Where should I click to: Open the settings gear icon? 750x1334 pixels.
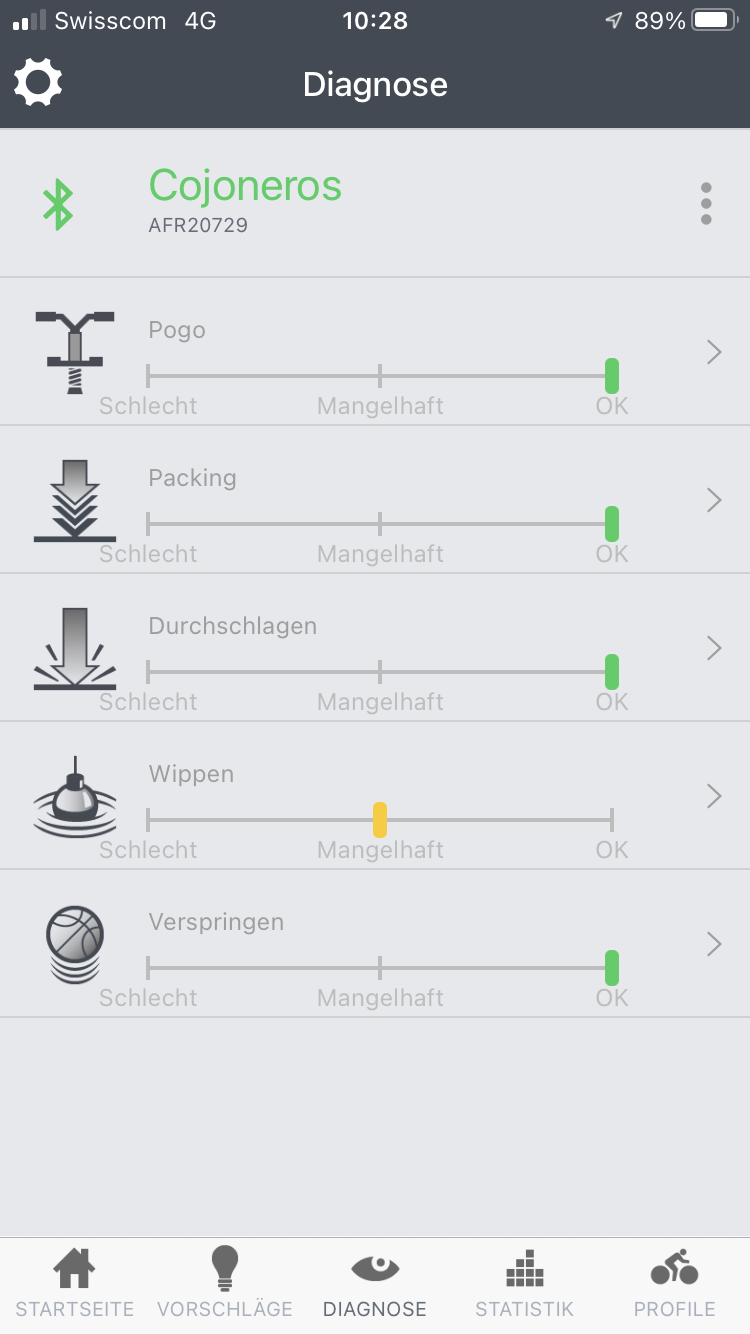[x=38, y=83]
